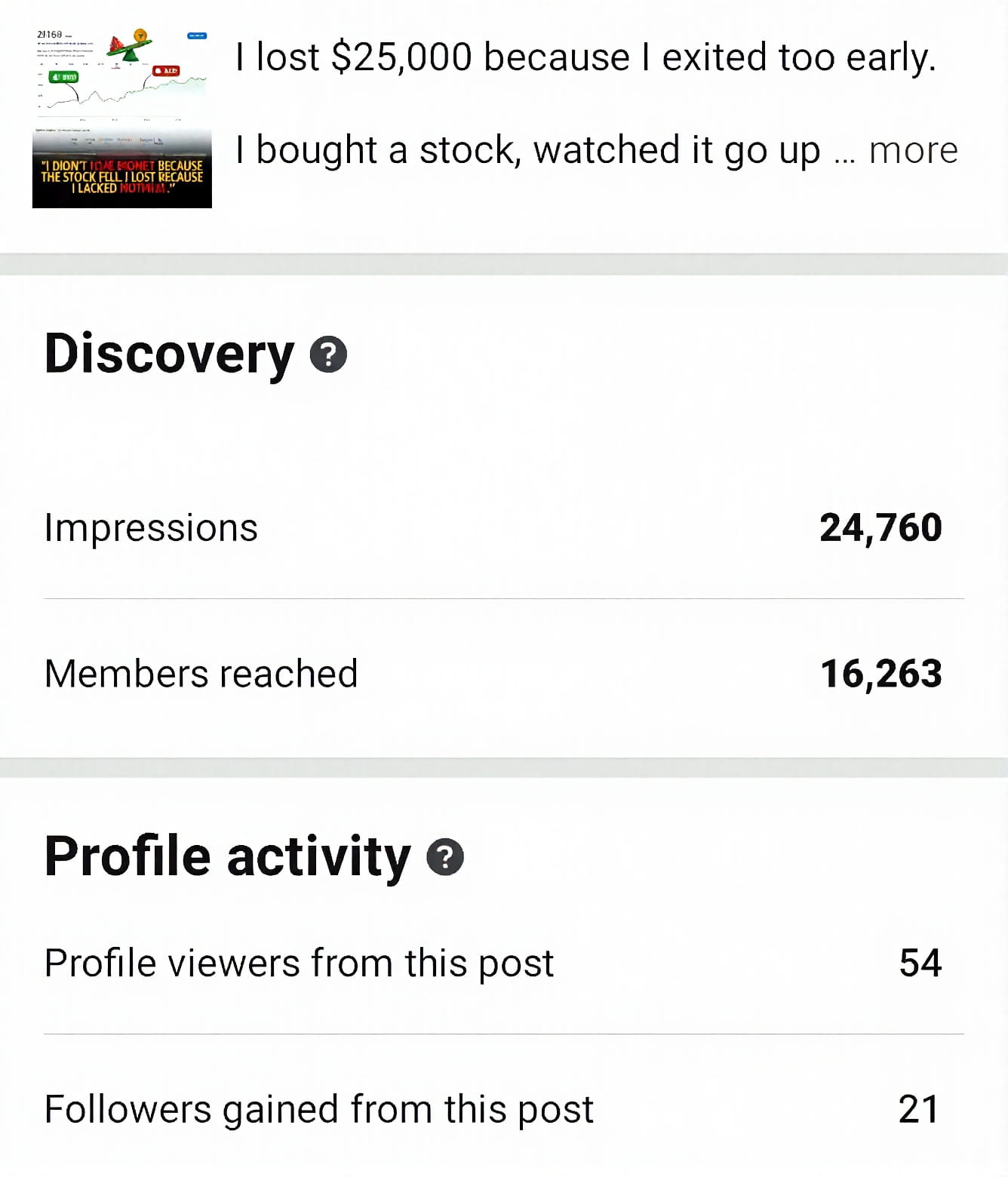Open the Profile activity help icon

[445, 857]
